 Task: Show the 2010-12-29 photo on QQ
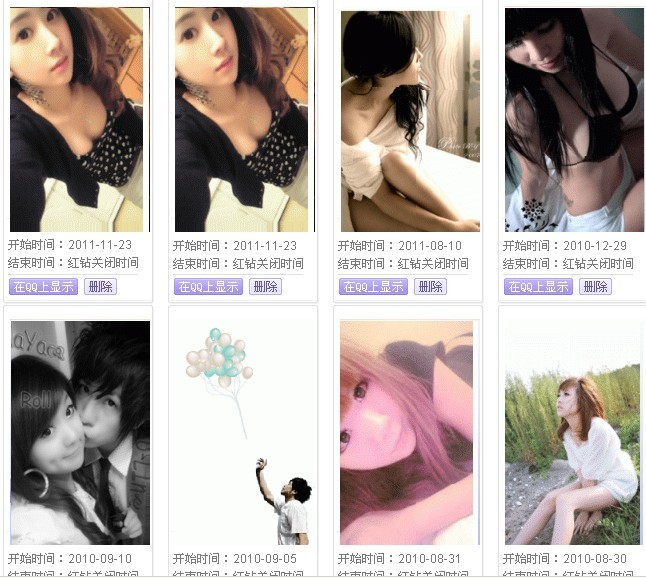[x=538, y=286]
